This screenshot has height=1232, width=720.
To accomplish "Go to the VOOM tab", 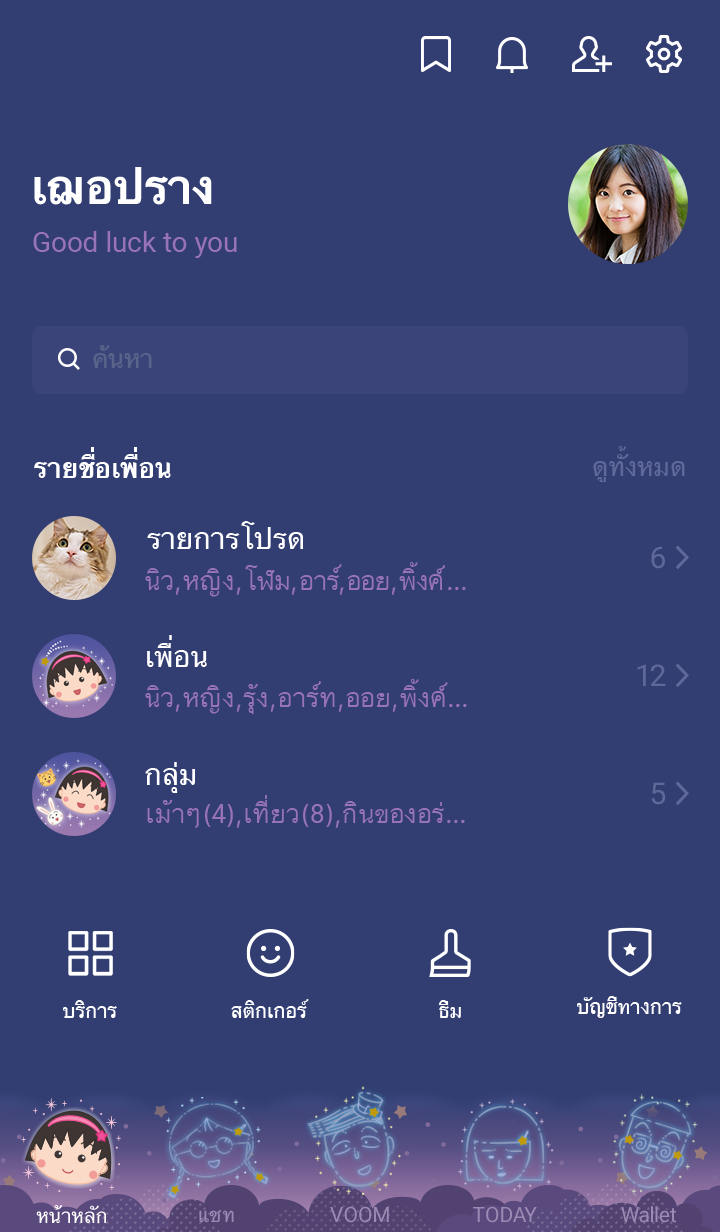I will pos(360,1166).
